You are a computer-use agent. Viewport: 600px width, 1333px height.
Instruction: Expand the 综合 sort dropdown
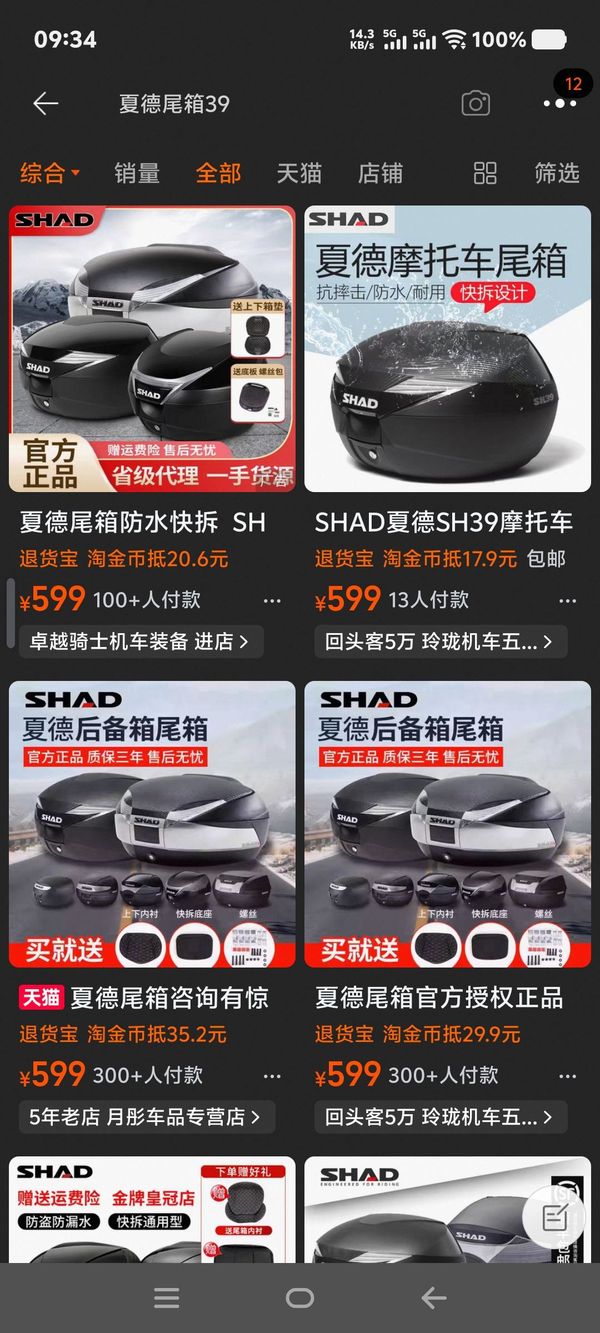[x=50, y=173]
